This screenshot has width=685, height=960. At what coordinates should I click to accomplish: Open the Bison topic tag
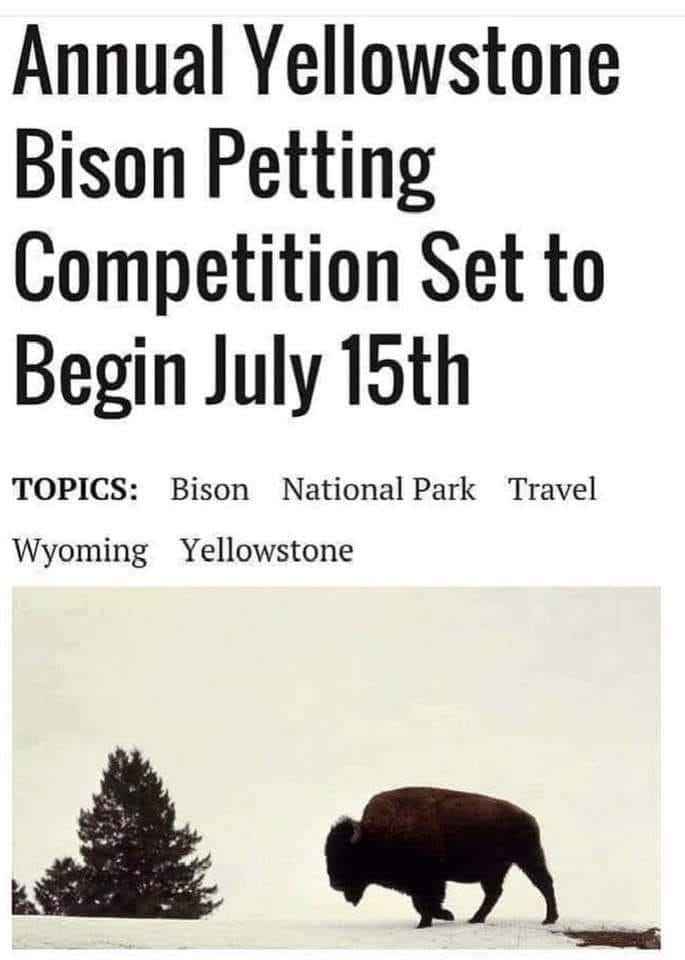click(x=209, y=490)
